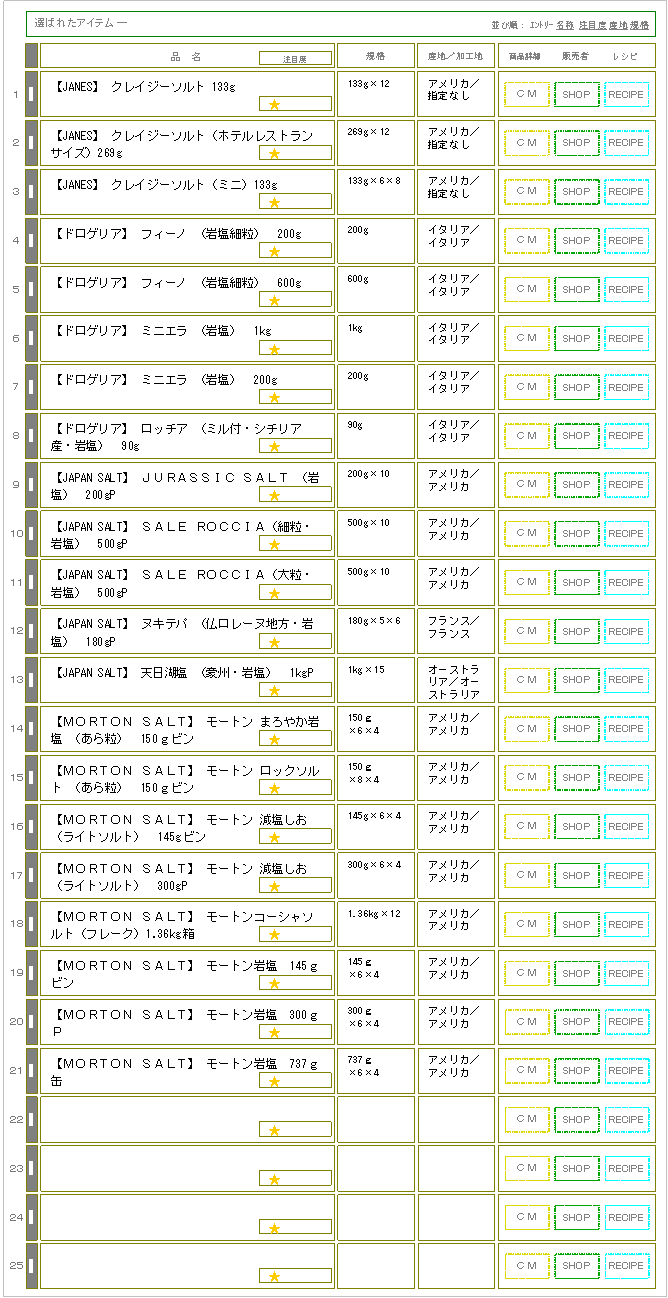Open SHOP for ヌキテパ 180gP

click(x=576, y=632)
